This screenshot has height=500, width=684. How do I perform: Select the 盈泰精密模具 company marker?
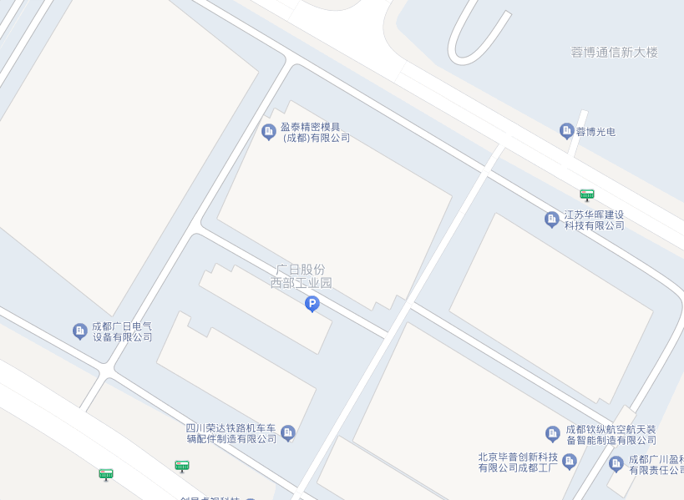tap(268, 132)
